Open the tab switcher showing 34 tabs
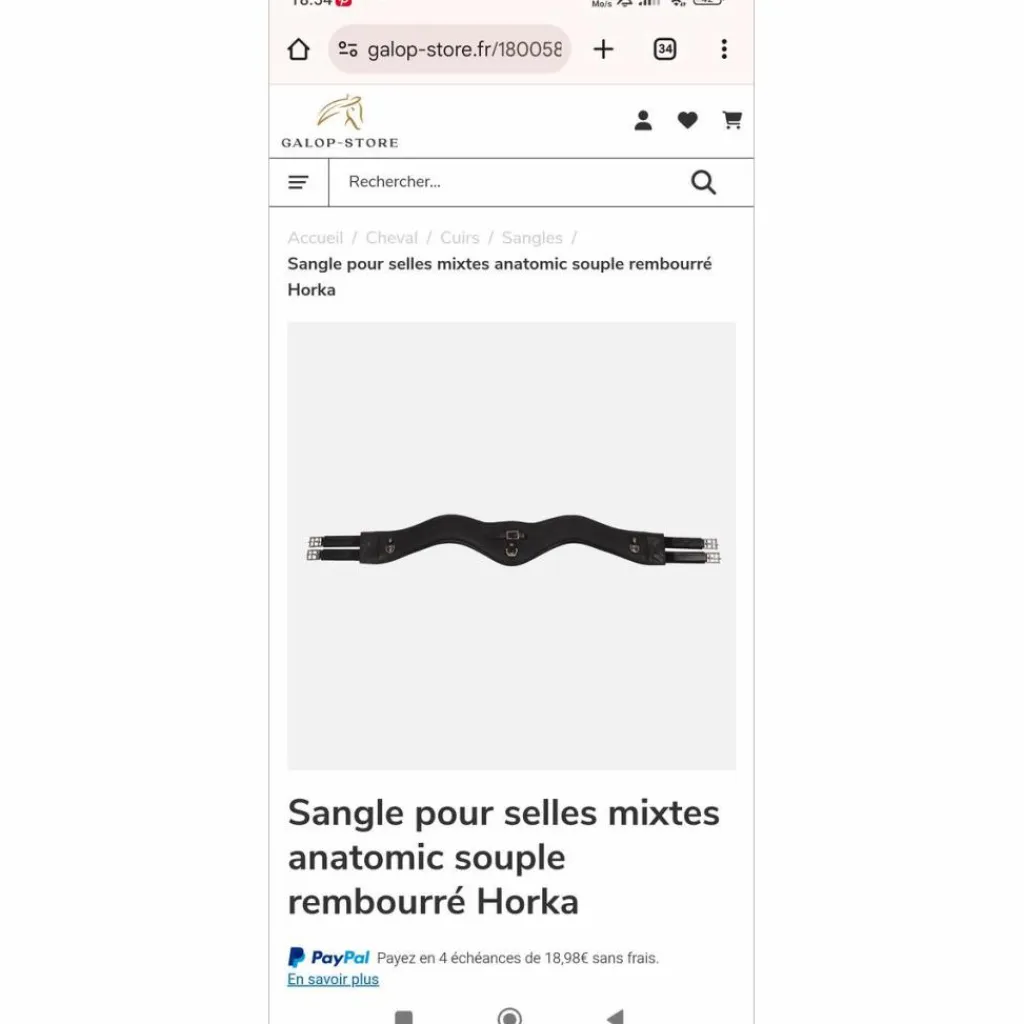 pyautogui.click(x=665, y=49)
